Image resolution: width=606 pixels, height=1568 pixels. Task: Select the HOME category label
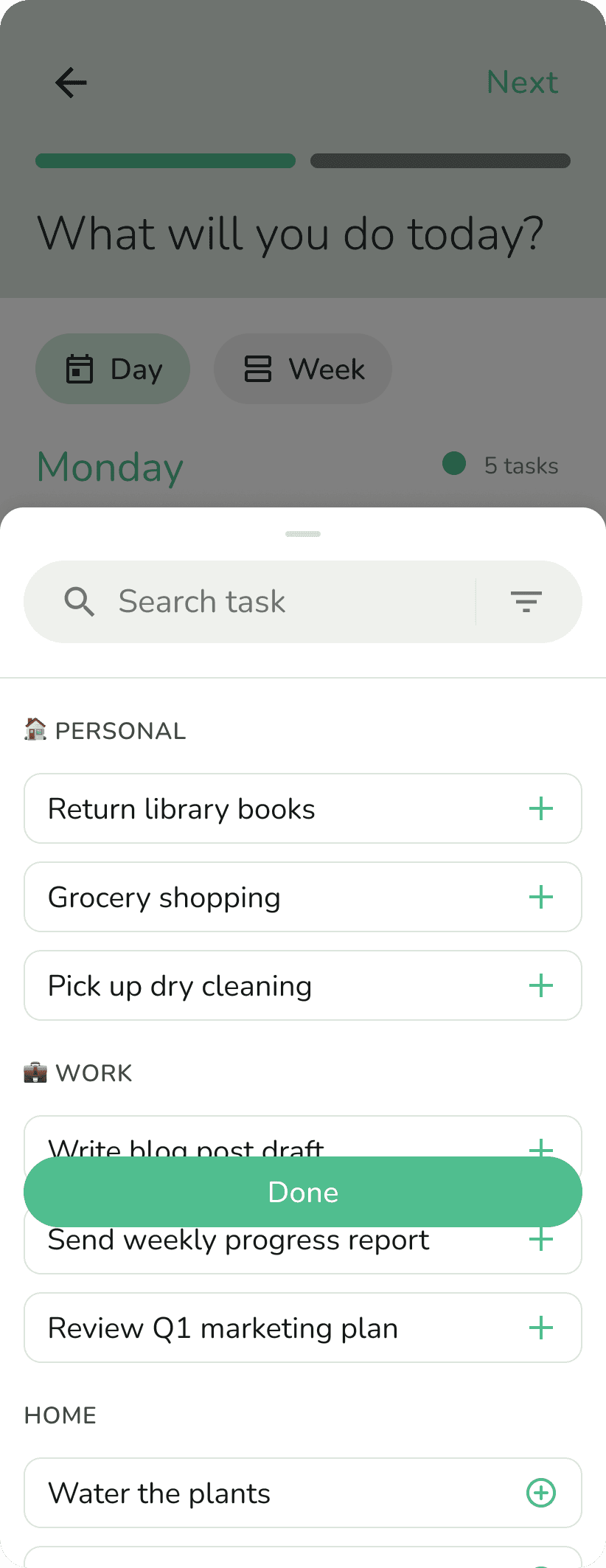(60, 1415)
